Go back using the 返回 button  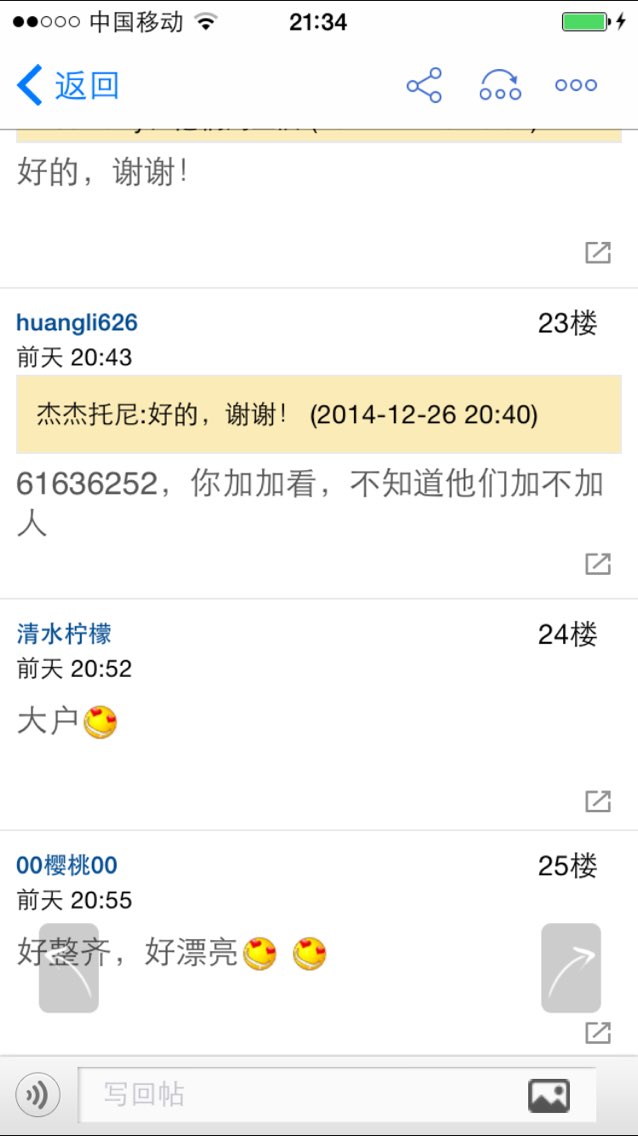(67, 85)
